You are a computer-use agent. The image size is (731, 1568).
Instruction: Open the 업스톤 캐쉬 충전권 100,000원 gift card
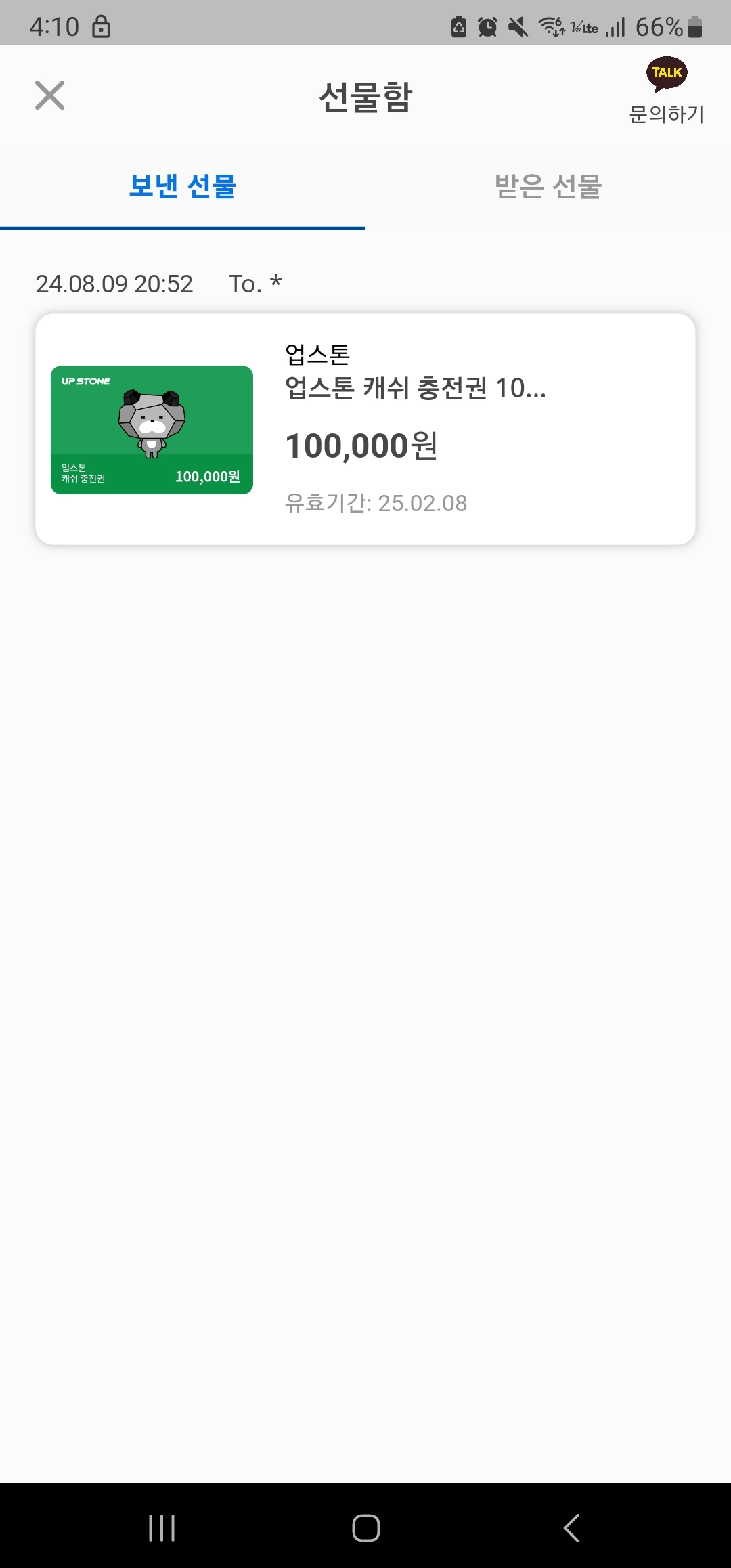point(365,429)
